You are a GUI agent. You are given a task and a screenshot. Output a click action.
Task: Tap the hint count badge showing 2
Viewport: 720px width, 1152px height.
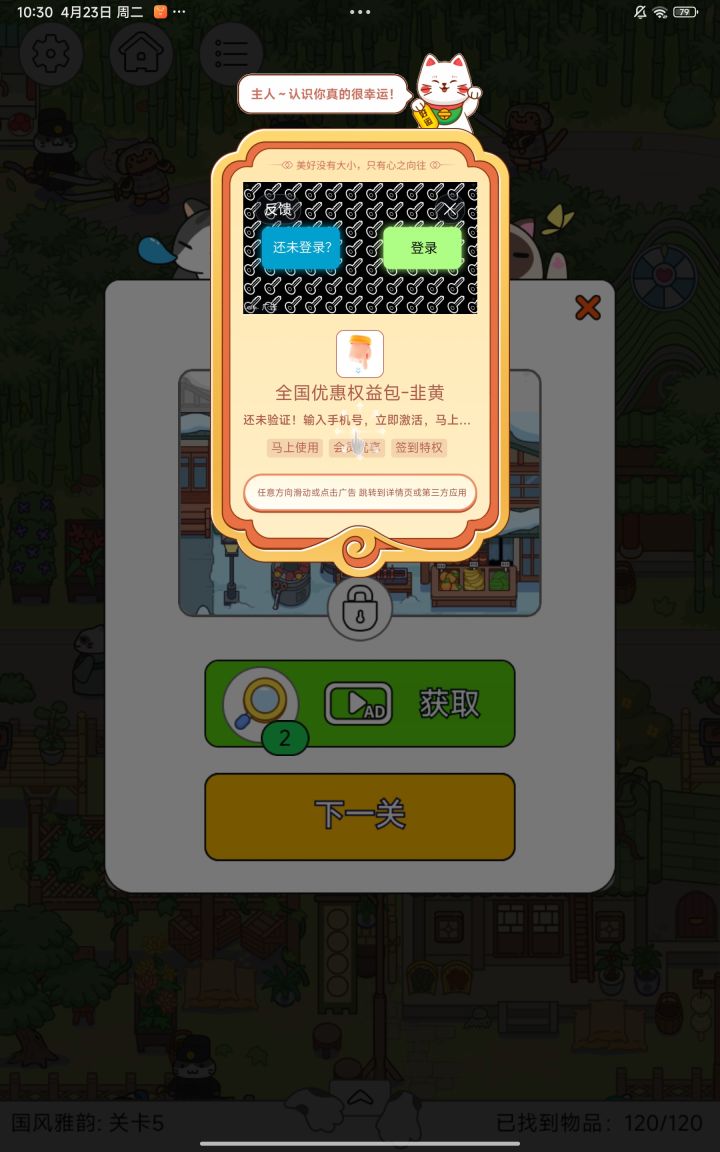pos(283,738)
